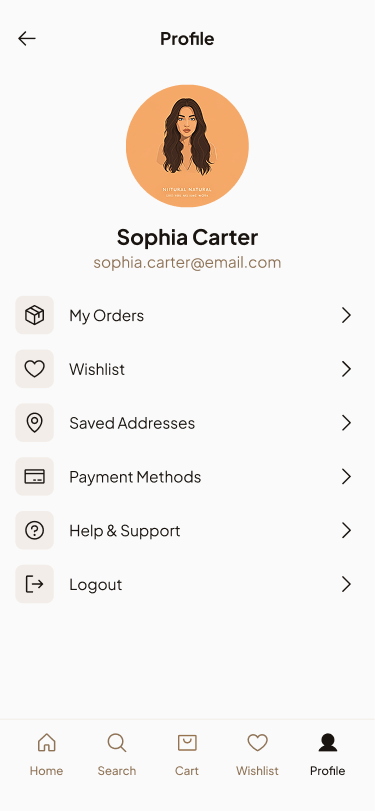Tap the Profile tab in bottom navigation
The image size is (375, 811).
click(327, 755)
